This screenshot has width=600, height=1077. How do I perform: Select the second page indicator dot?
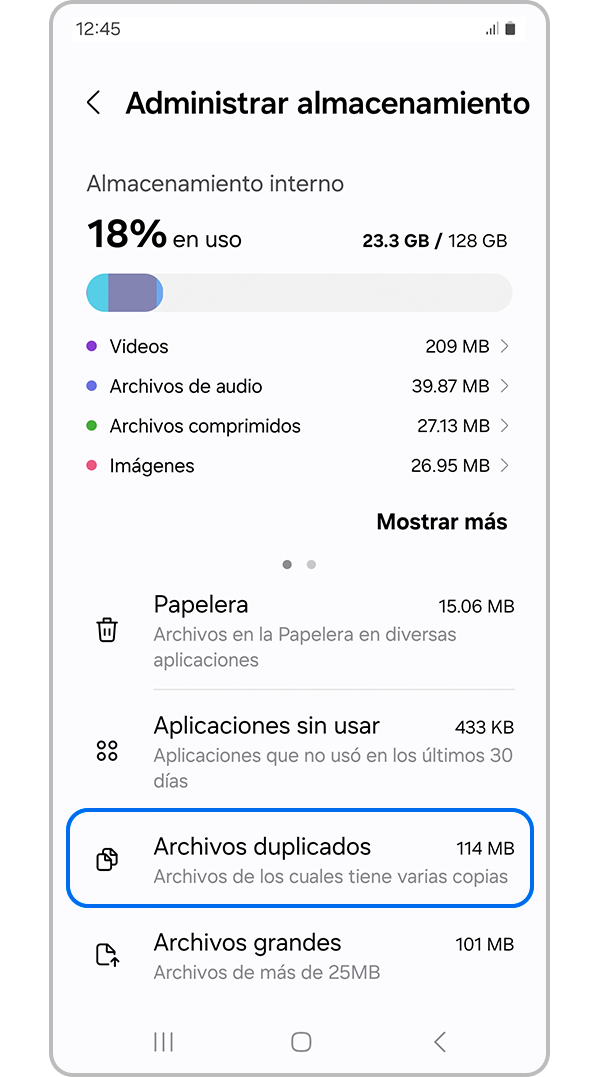click(x=312, y=564)
